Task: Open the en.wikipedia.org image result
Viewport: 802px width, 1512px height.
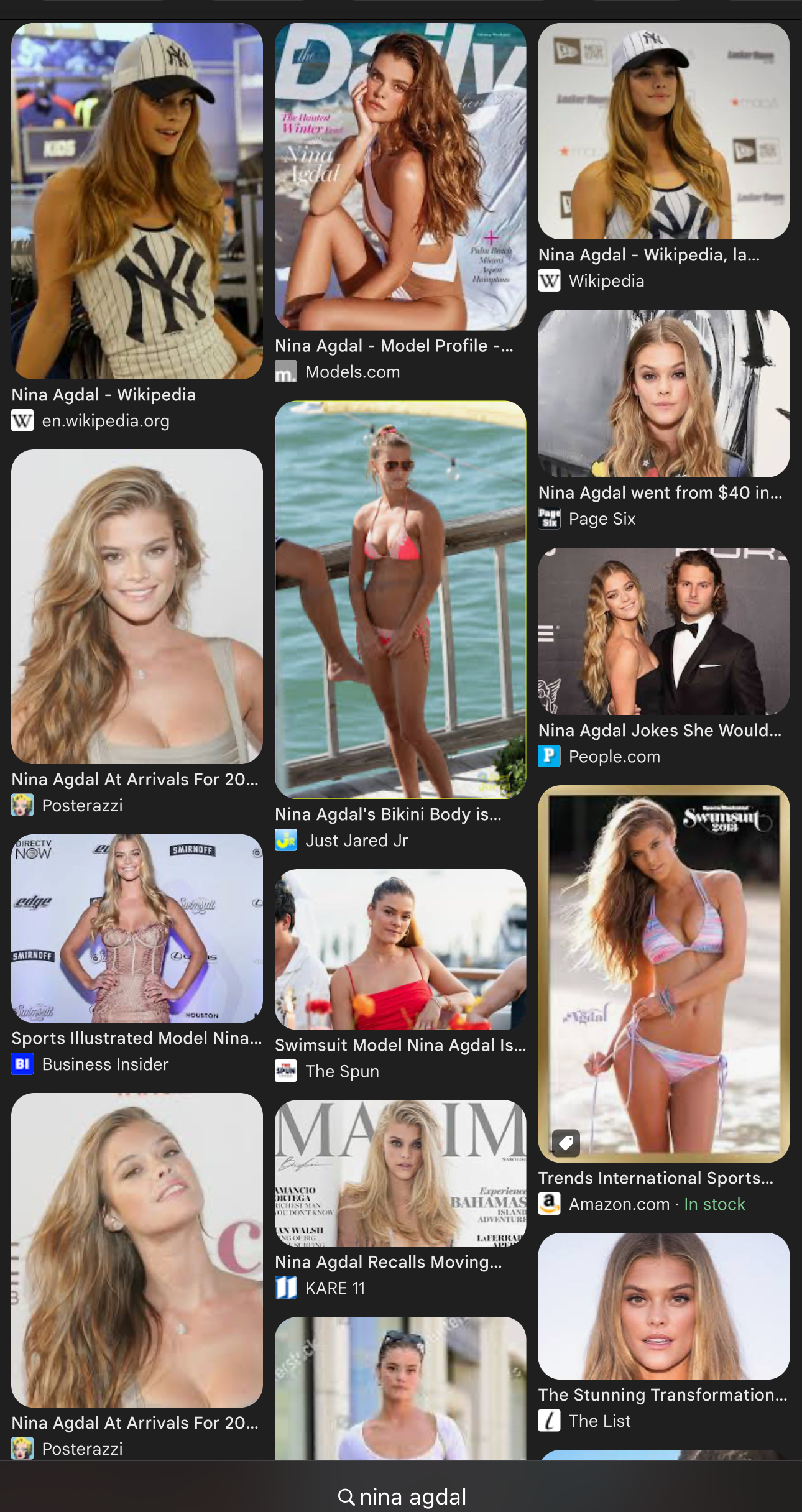Action: [137, 202]
